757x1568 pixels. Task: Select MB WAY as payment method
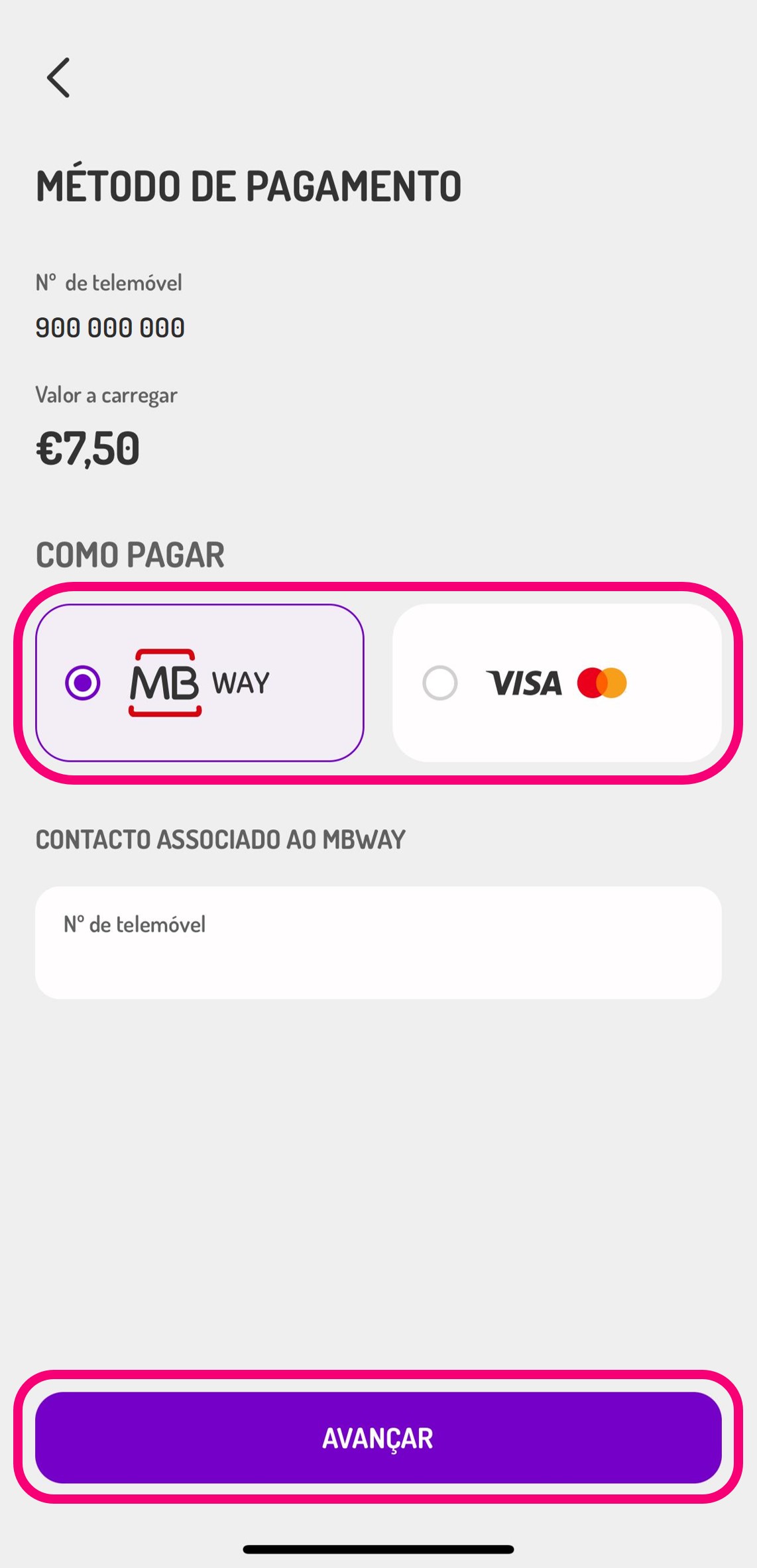[200, 683]
